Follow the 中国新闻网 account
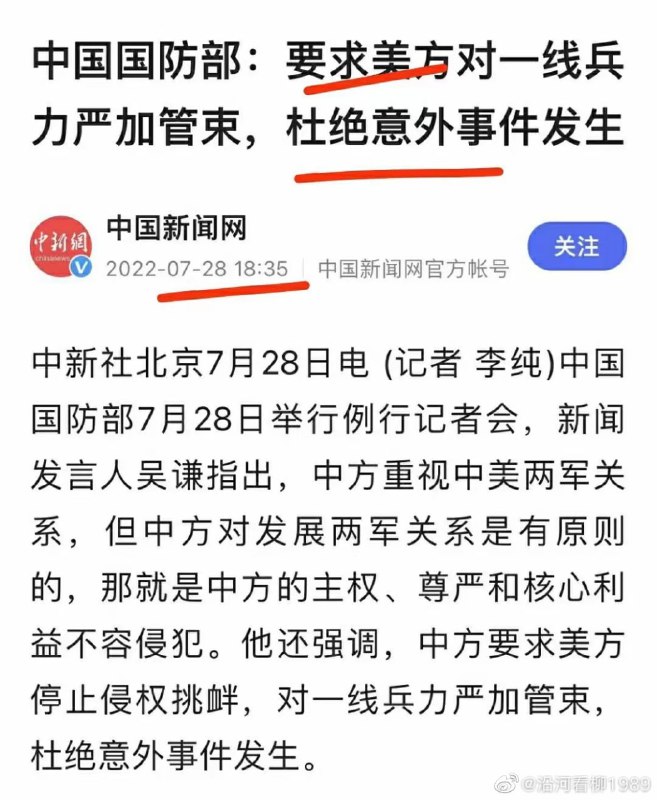Screen dimensions: 657x800 coord(576,246)
